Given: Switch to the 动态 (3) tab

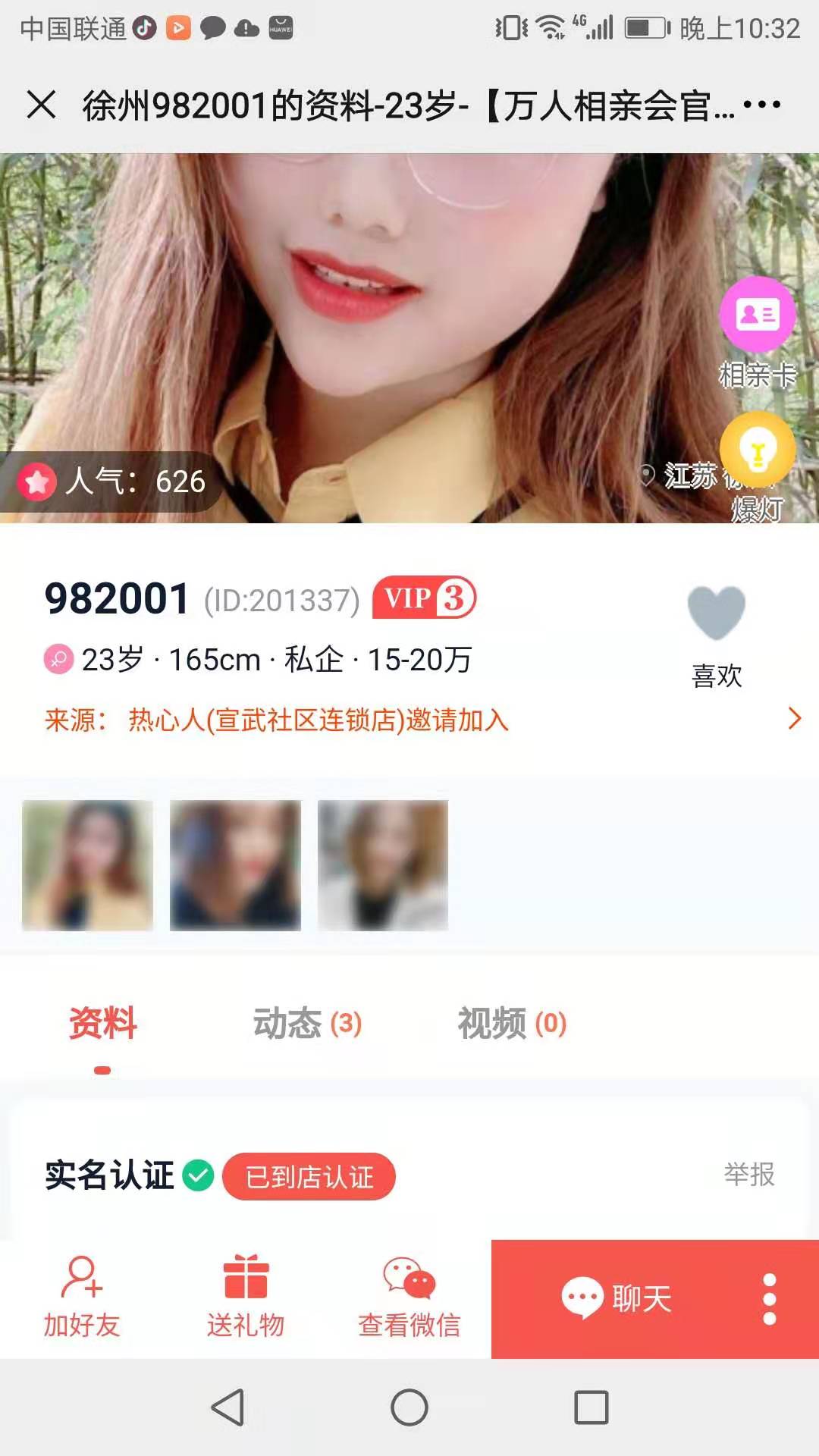Looking at the screenshot, I should 307,1023.
